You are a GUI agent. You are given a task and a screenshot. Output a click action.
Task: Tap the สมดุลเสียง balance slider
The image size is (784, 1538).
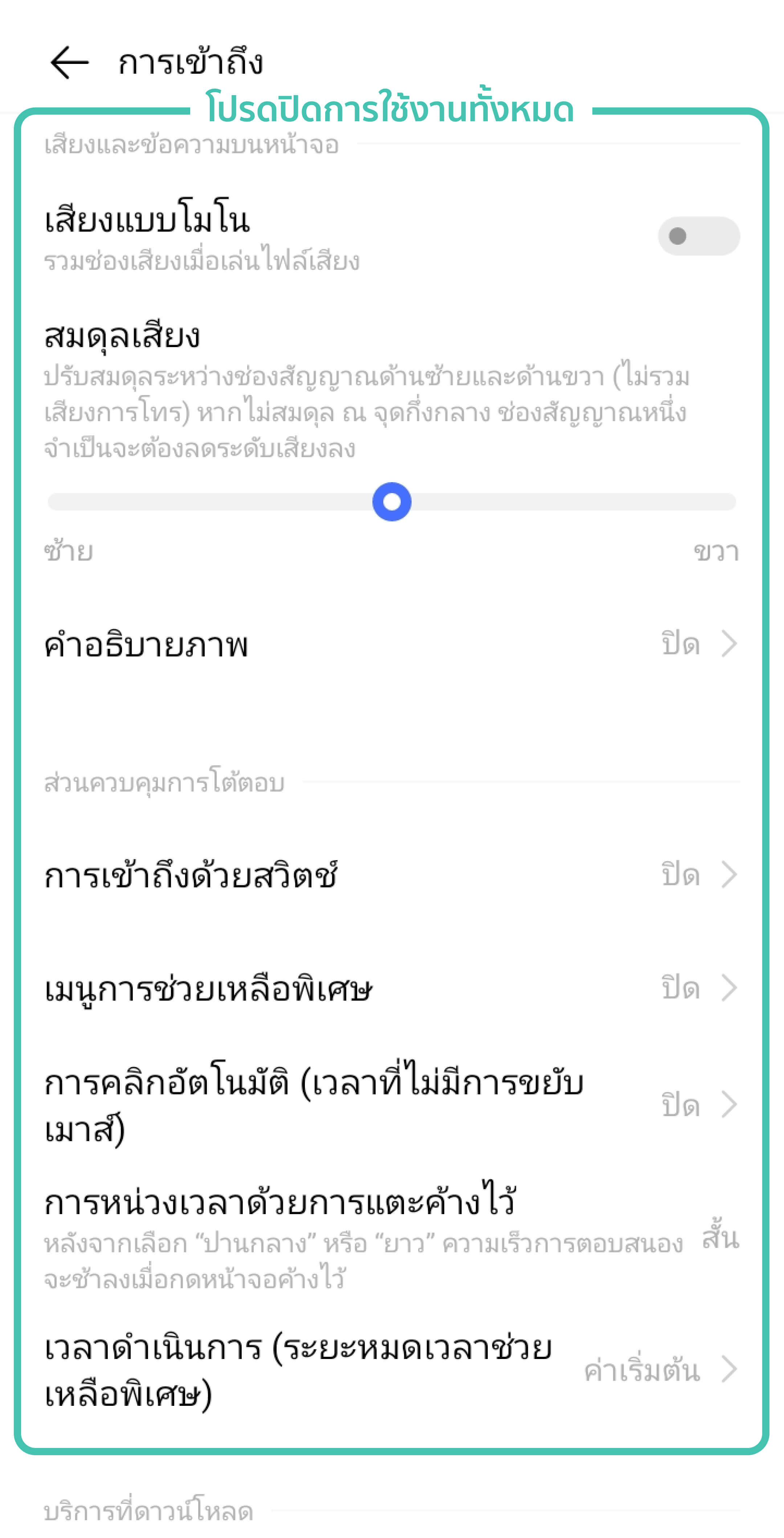391,501
